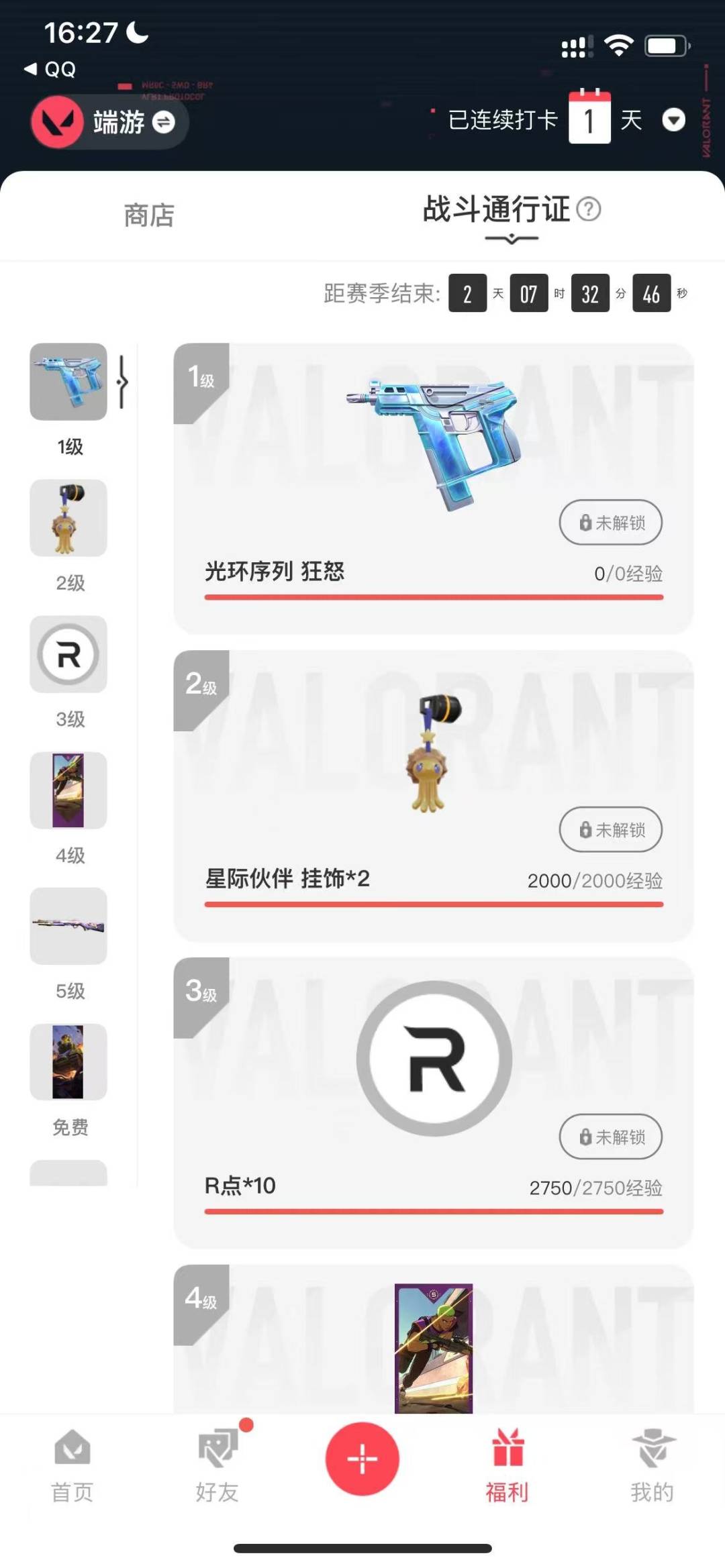Tap 未解锁 on 星际伙伴 挂饰 card

tap(611, 829)
